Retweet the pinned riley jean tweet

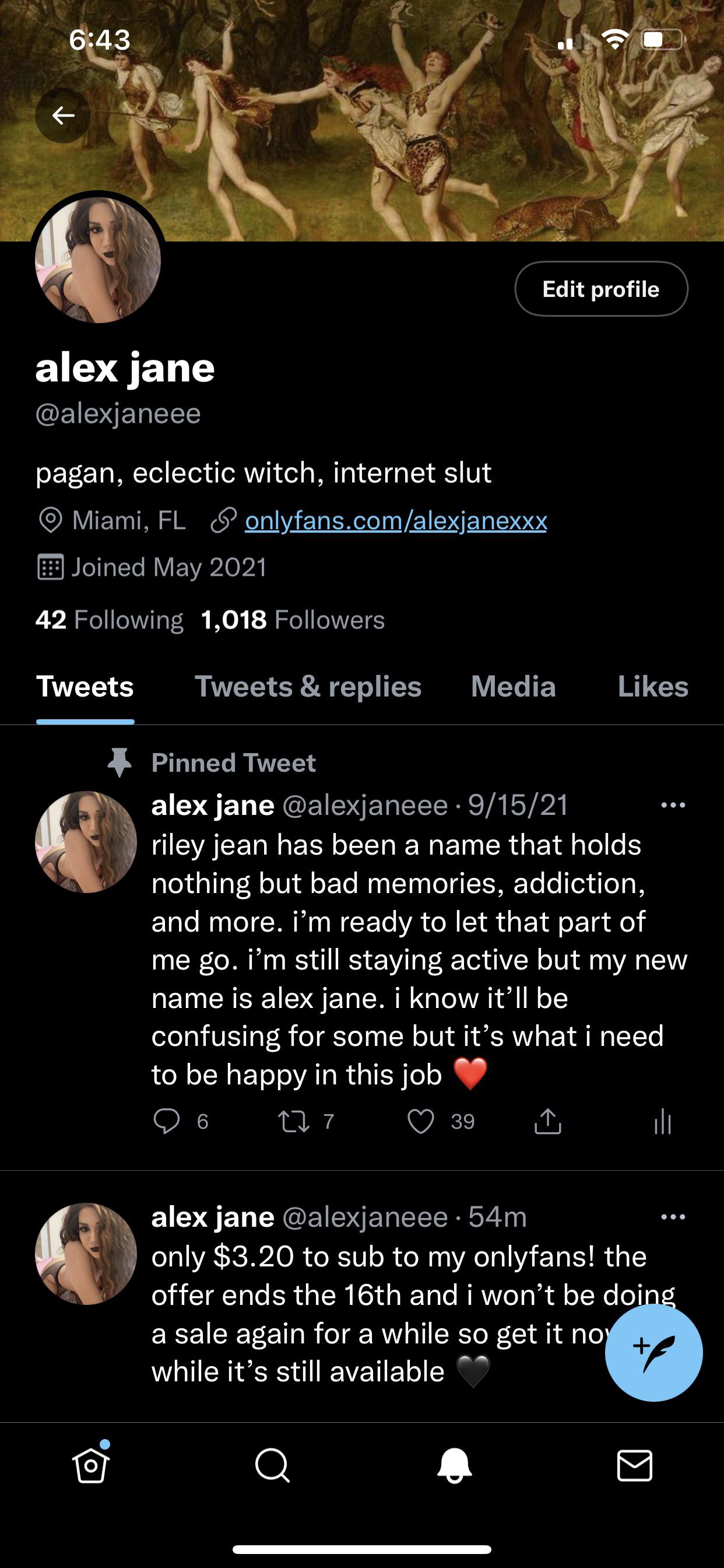tap(294, 1121)
